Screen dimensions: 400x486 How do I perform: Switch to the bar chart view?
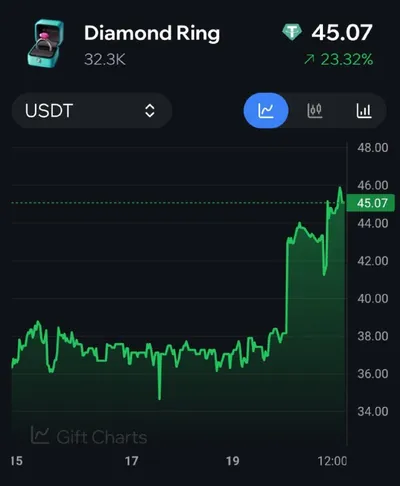point(364,111)
